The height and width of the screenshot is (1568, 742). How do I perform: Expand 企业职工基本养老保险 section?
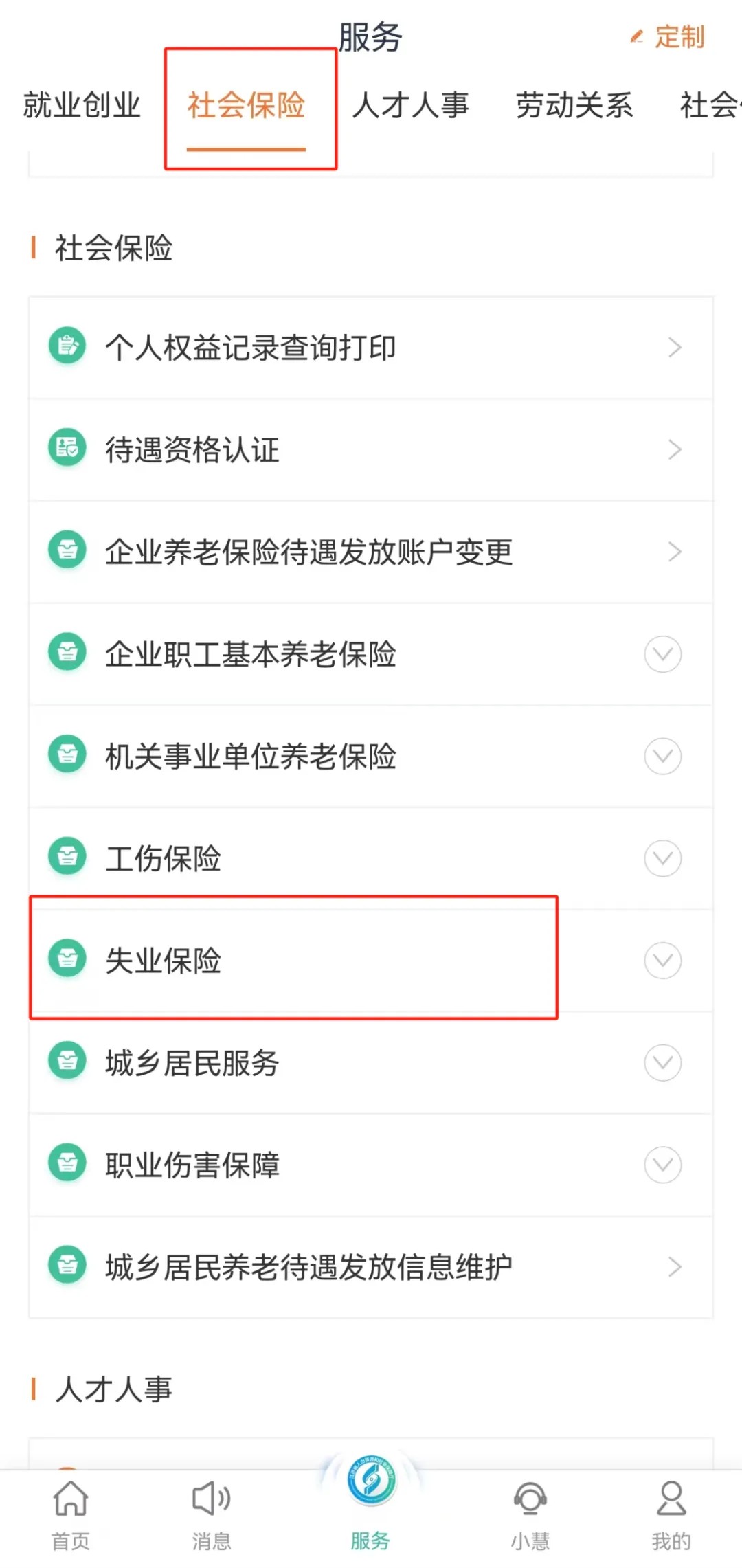(x=371, y=654)
